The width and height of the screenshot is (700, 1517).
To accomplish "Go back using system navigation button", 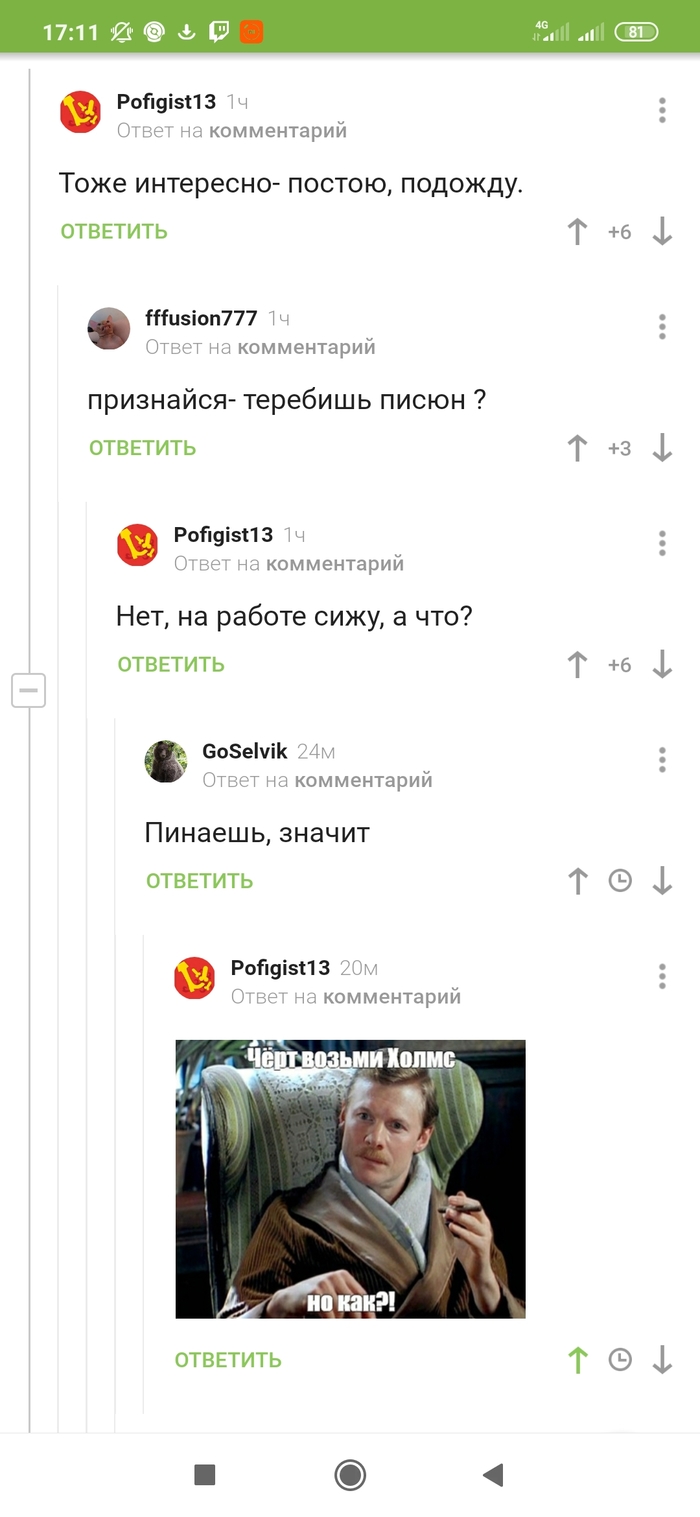I will (492, 1474).
